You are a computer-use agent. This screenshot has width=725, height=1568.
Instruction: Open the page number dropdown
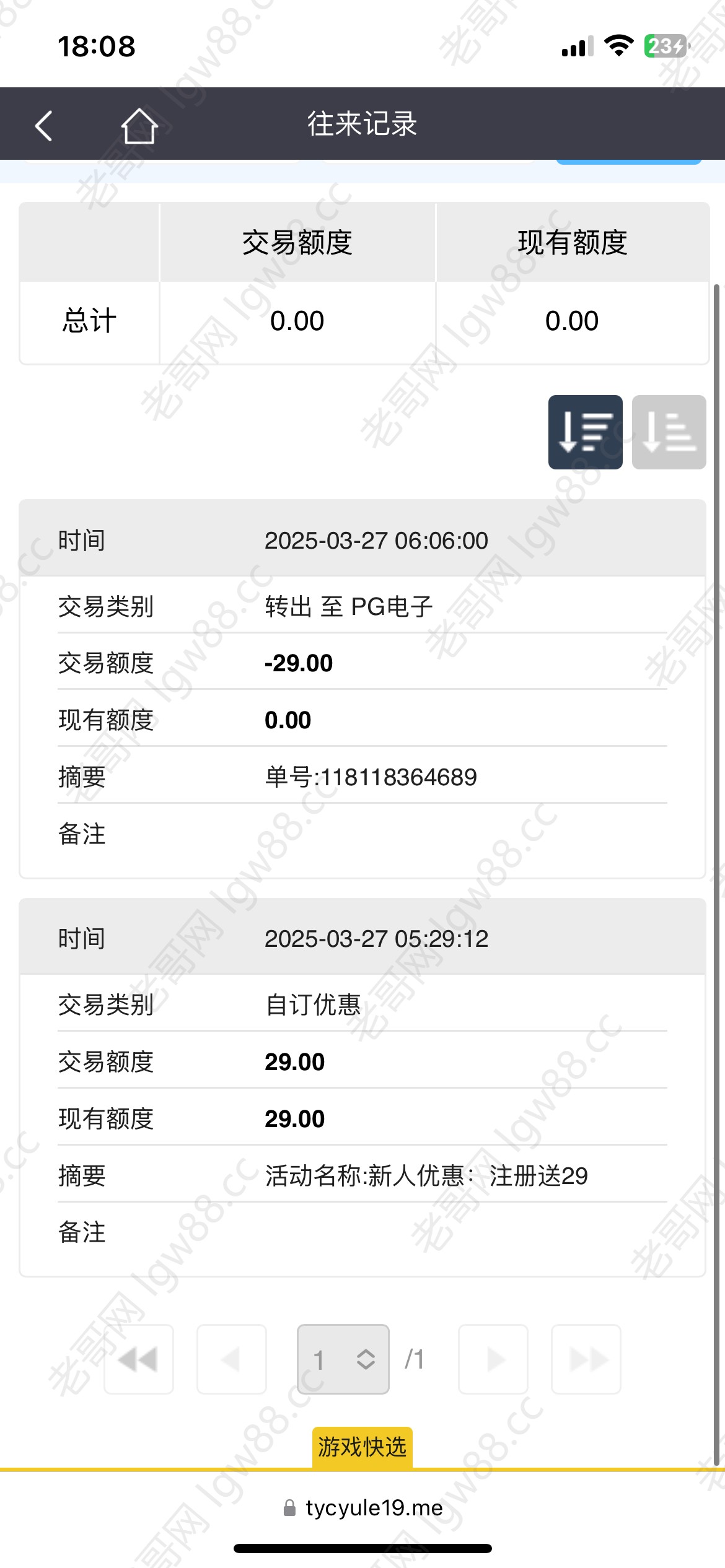coord(343,1359)
